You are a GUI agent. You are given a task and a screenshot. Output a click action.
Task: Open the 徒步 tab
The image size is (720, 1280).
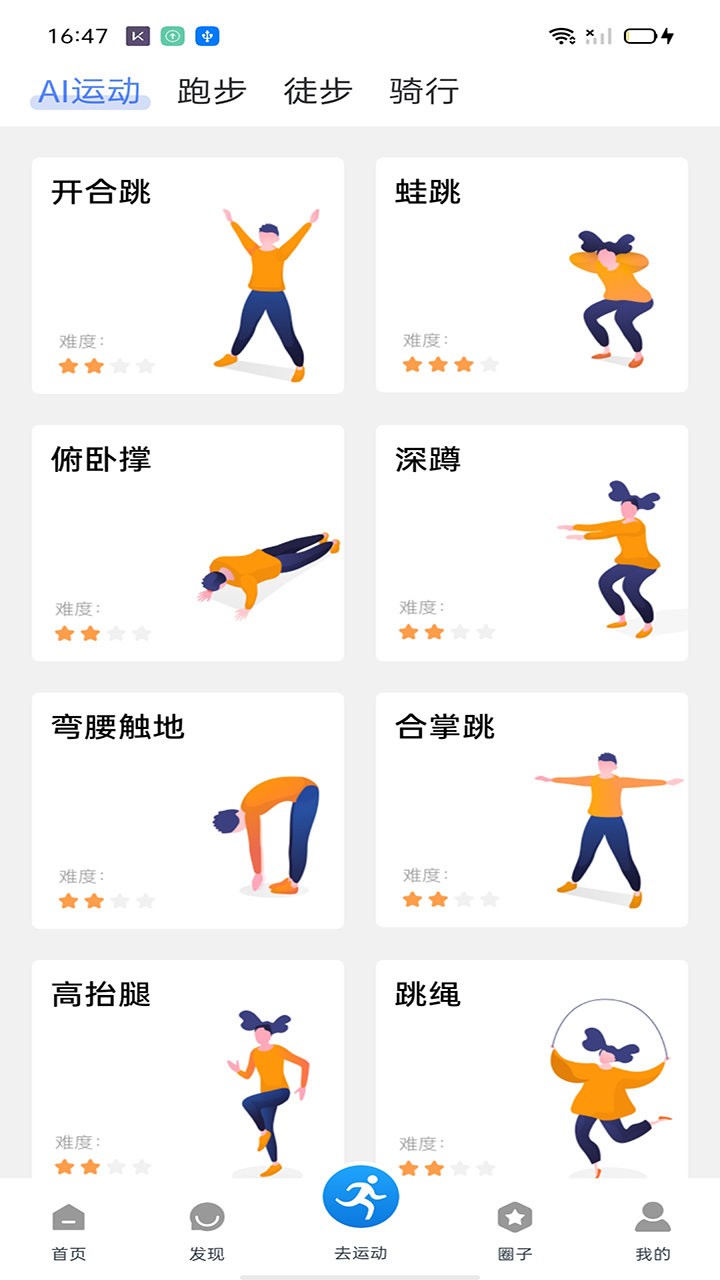(x=318, y=90)
